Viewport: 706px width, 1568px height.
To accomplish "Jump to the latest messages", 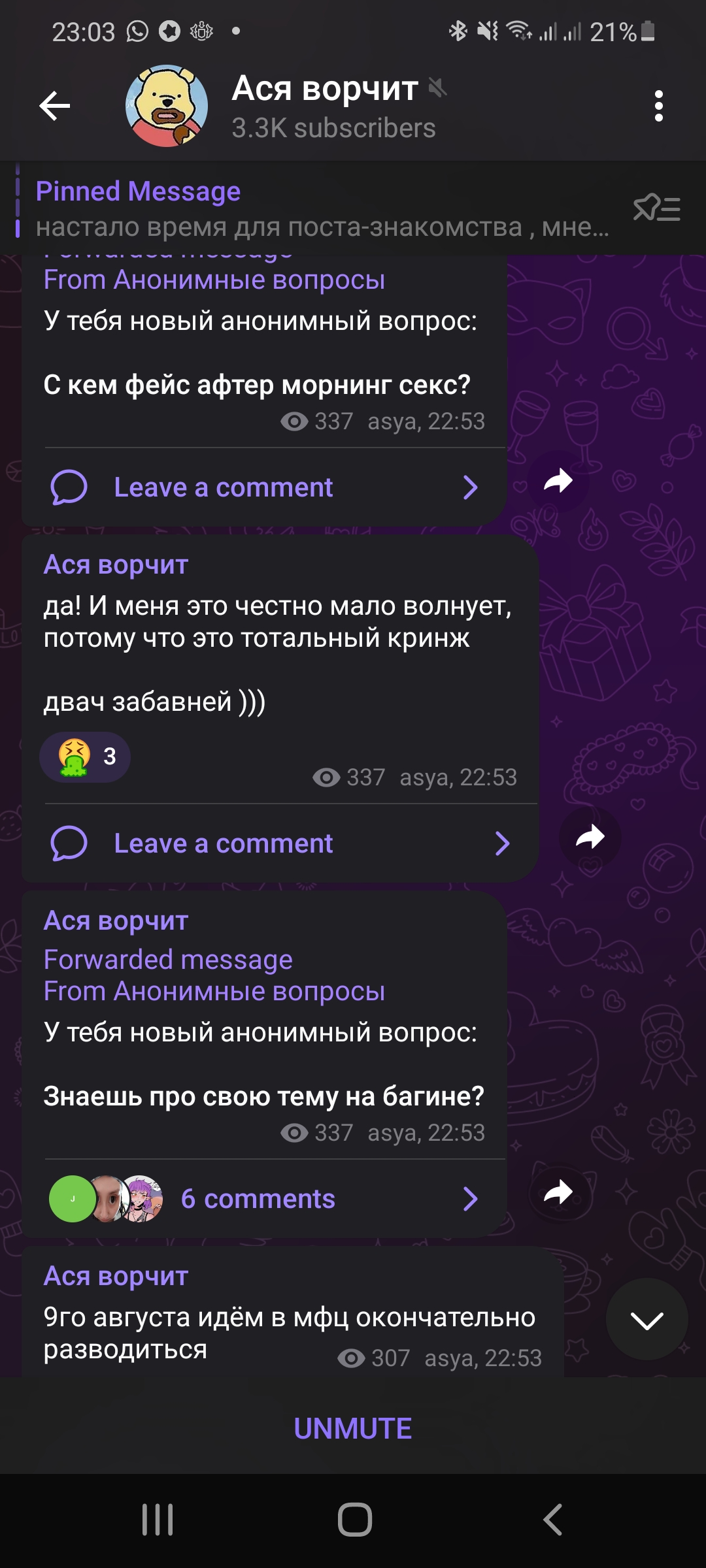I will [x=646, y=1320].
